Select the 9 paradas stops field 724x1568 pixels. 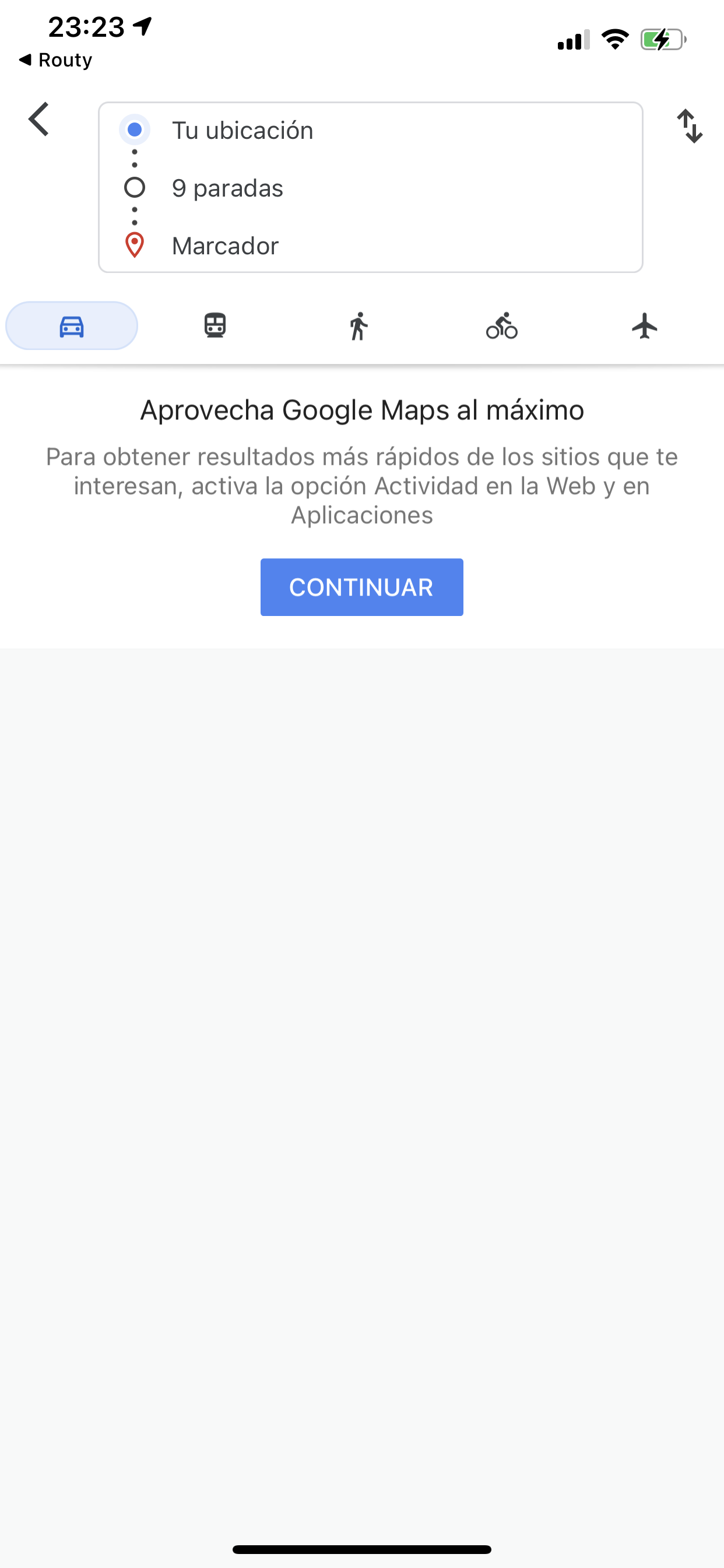(227, 187)
